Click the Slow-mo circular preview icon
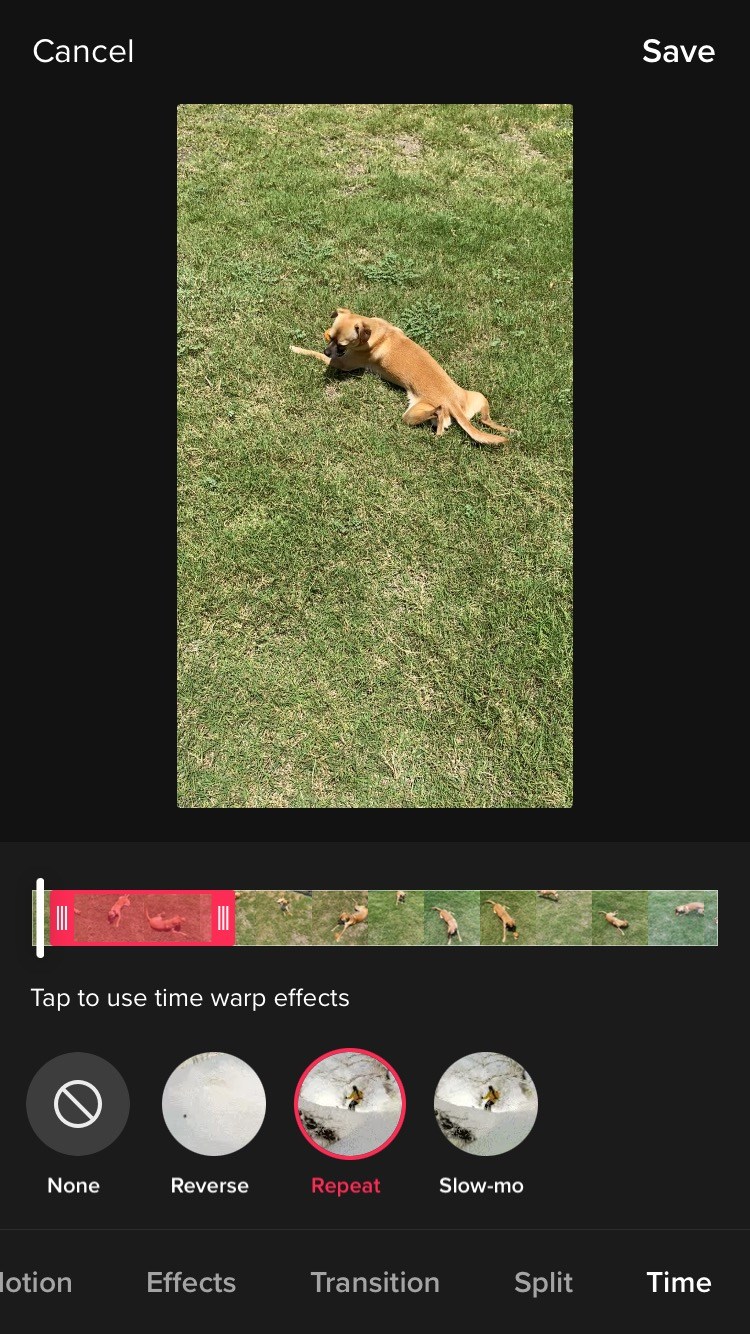Image resolution: width=750 pixels, height=1334 pixels. [484, 1104]
